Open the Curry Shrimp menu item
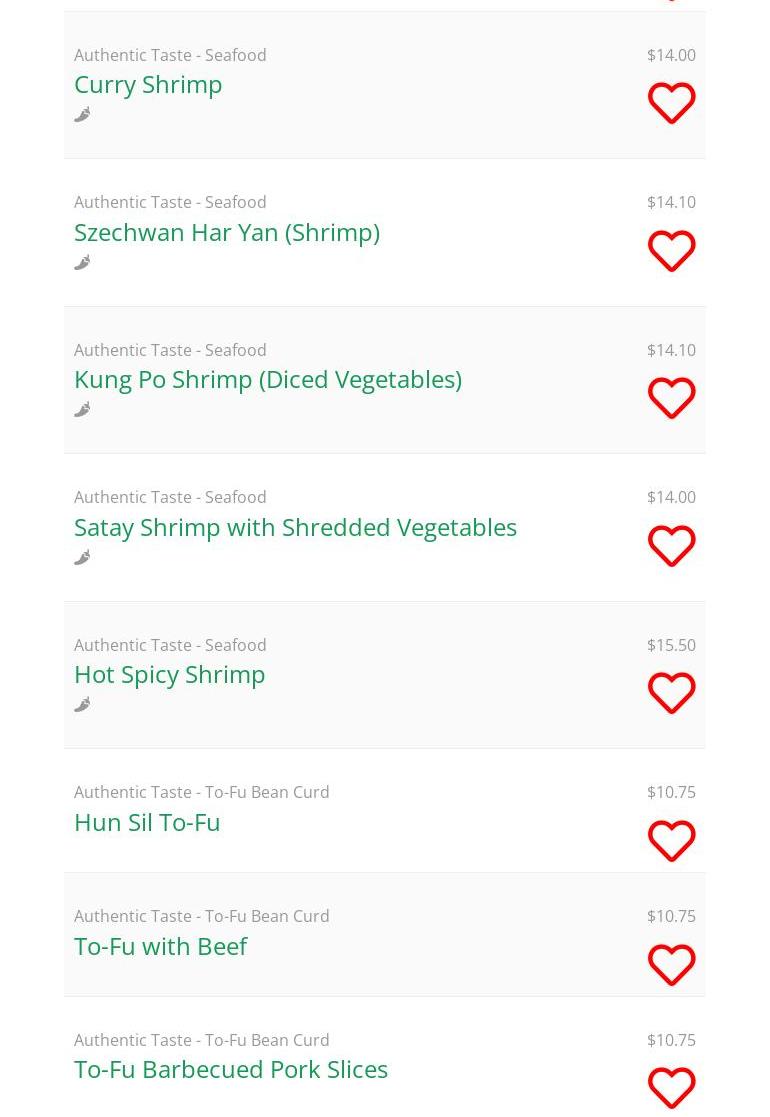Screen dimensions: 770x1117 (x=148, y=84)
